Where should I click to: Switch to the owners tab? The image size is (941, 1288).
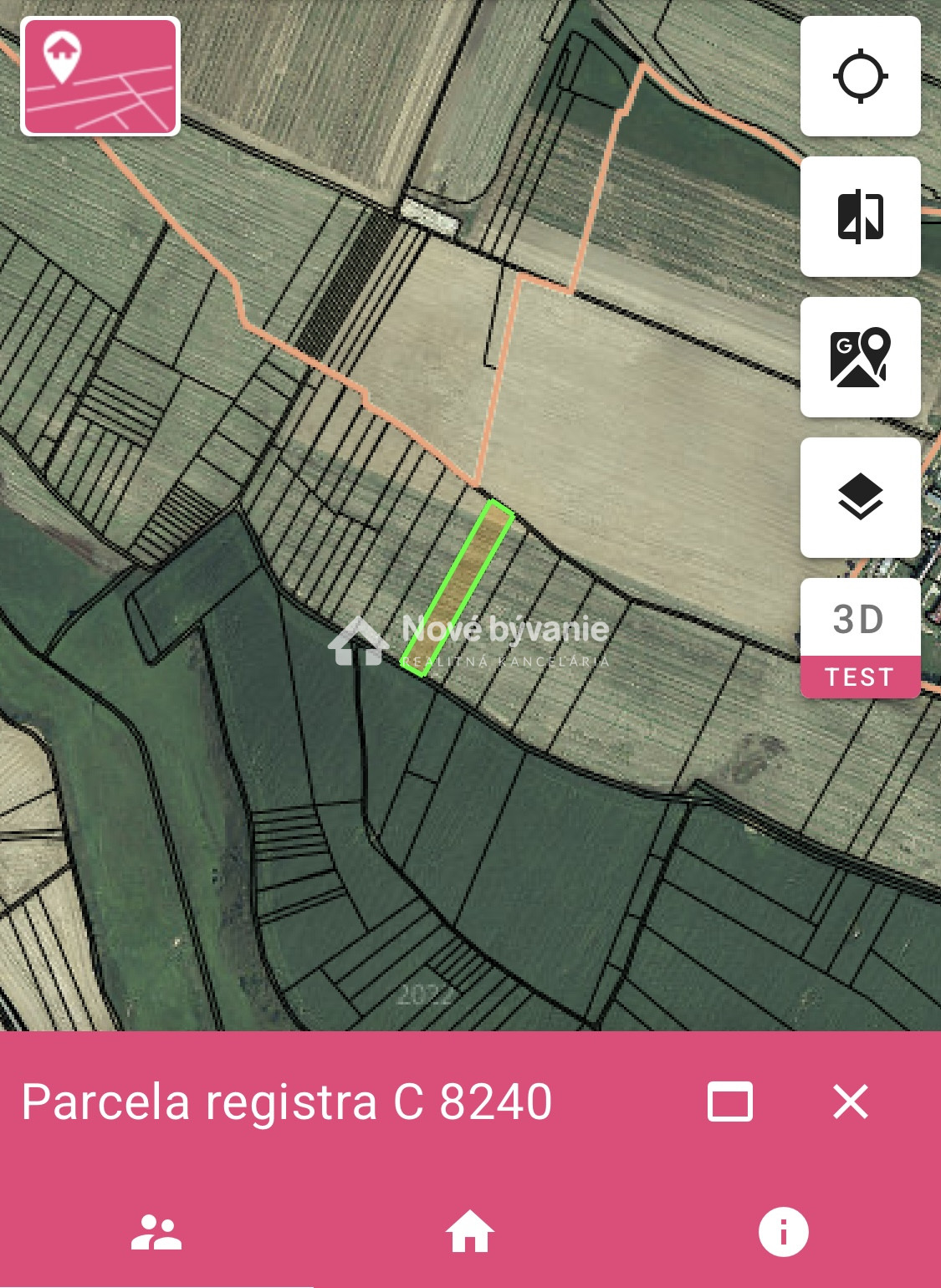click(156, 1233)
